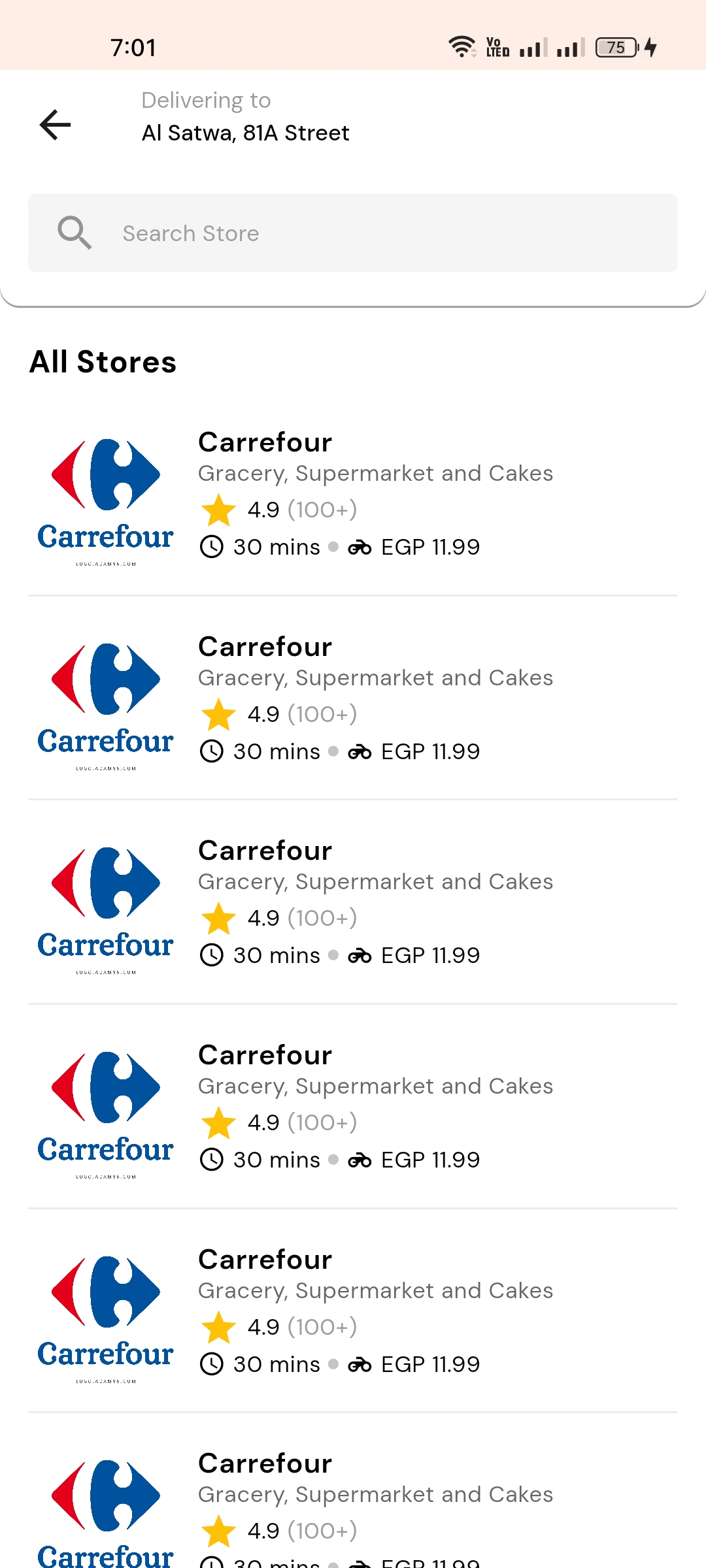706x1568 pixels.
Task: Go back using the arrow icon
Action: pyautogui.click(x=55, y=125)
